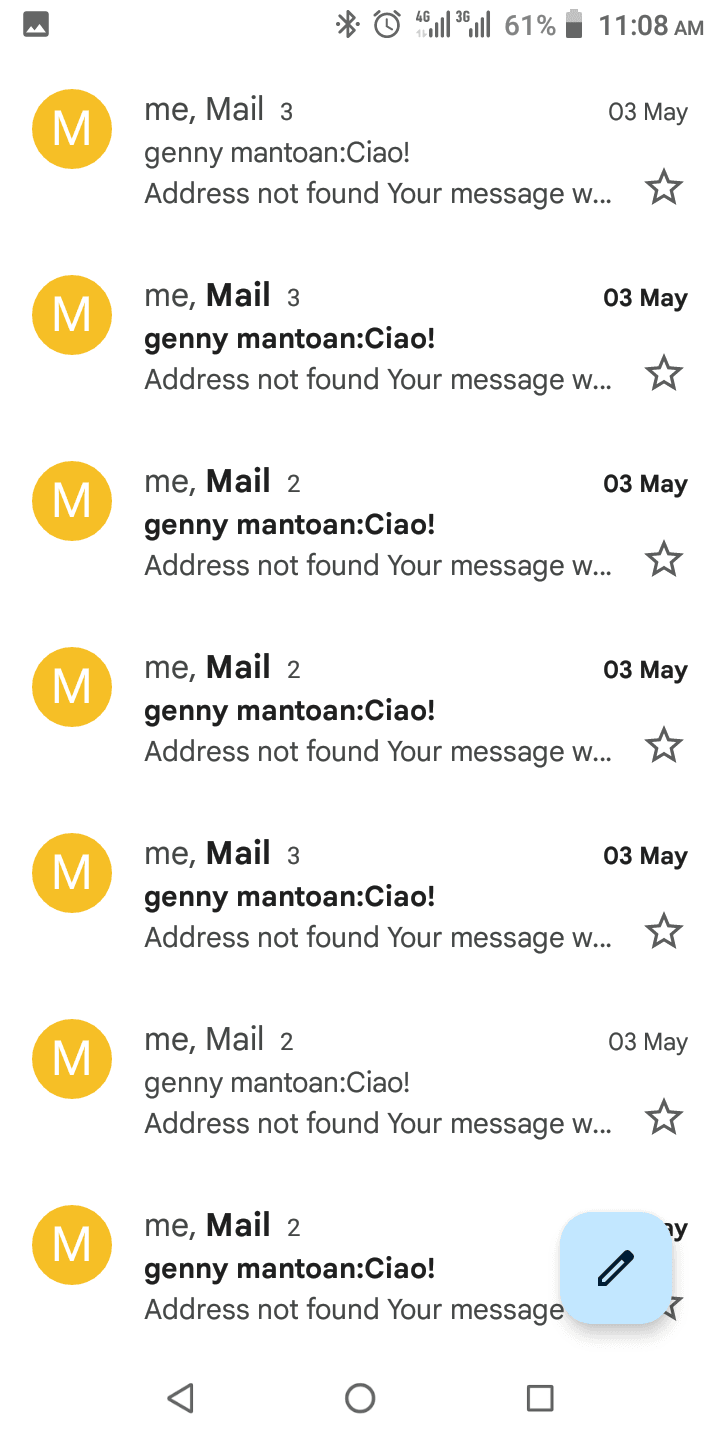The height and width of the screenshot is (1440, 720).
Task: Open recent apps with the square button
Action: 539,1398
